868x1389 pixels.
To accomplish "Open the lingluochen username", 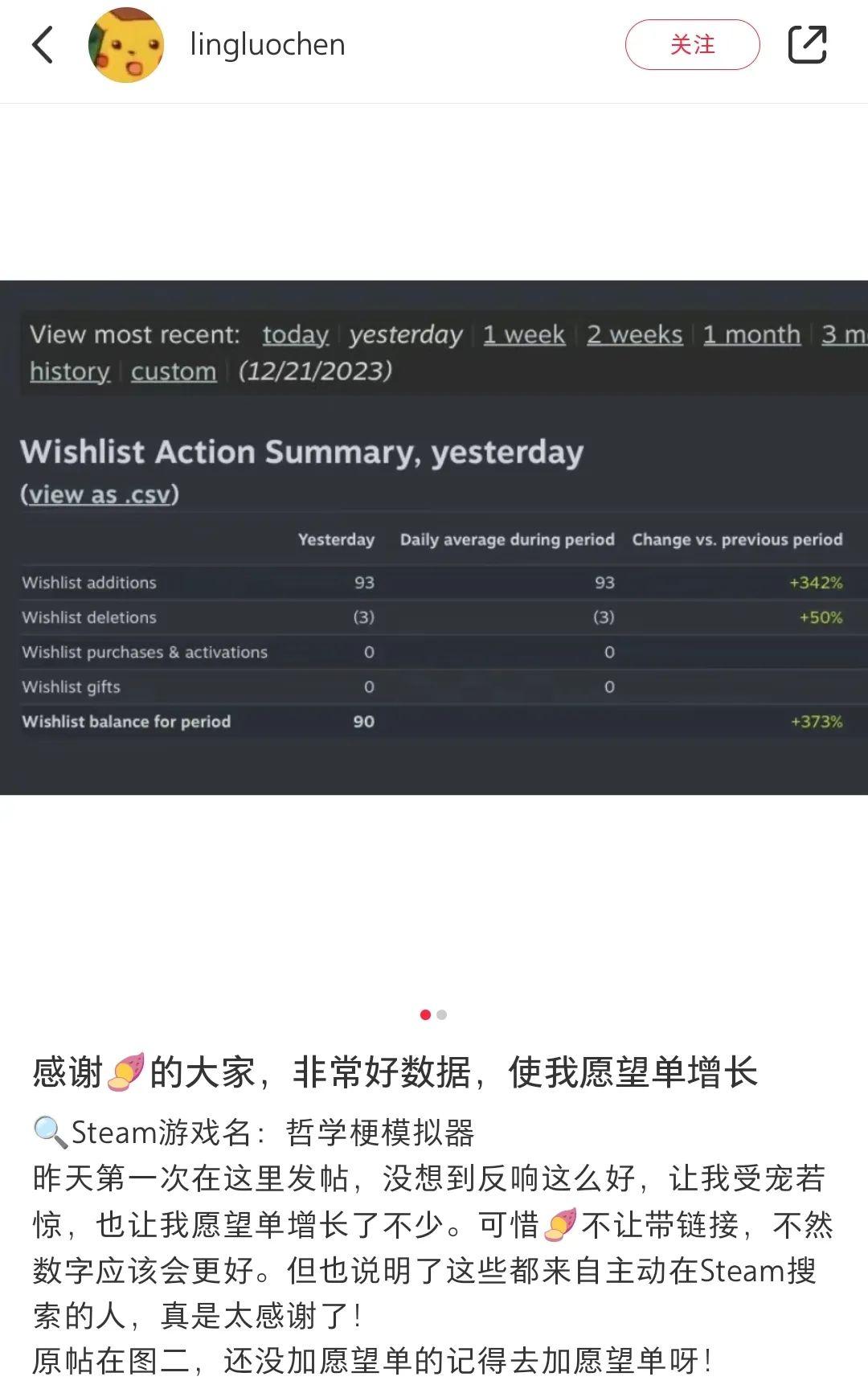I will (x=268, y=45).
